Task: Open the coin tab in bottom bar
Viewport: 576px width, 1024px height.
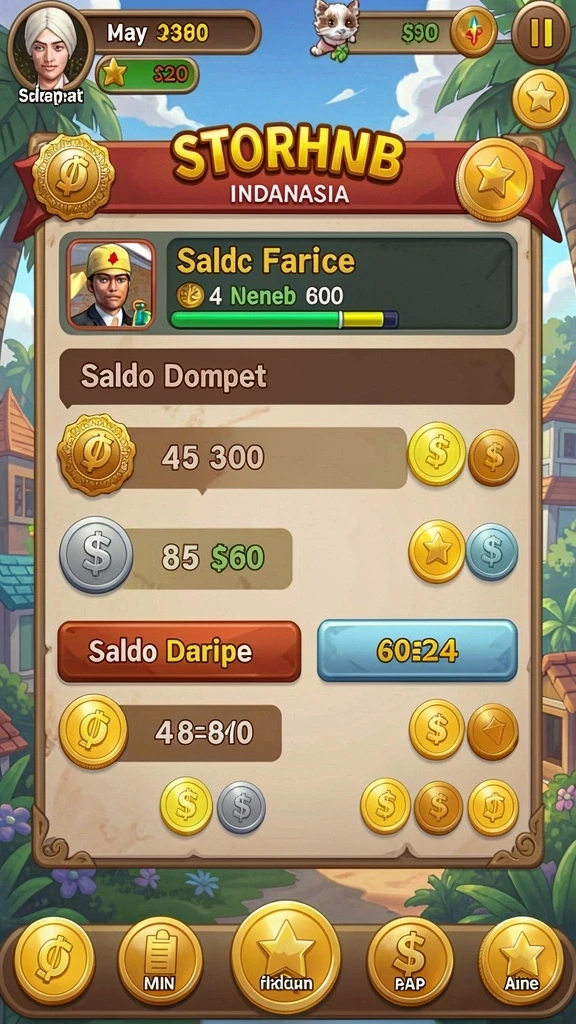Action: (x=54, y=959)
